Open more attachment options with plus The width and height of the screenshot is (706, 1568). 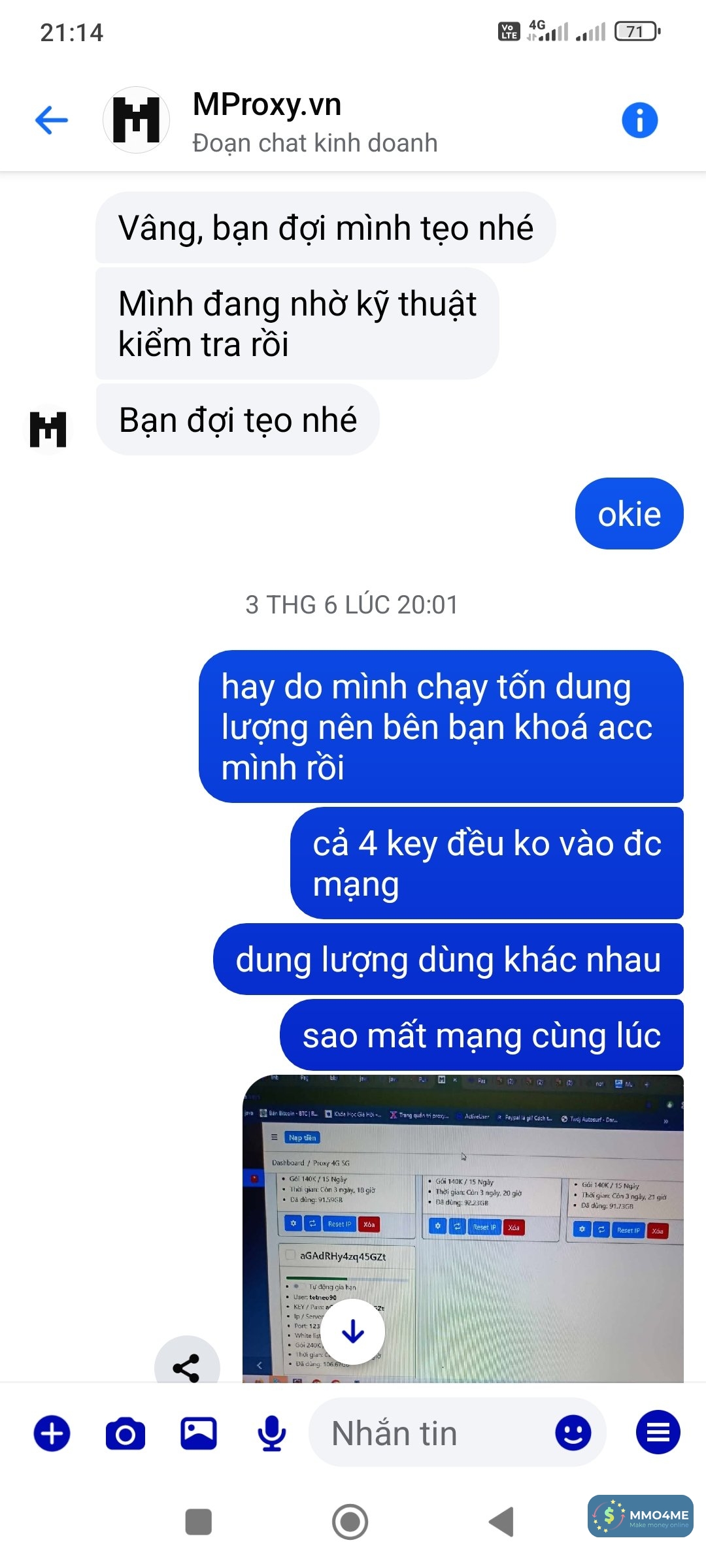tap(52, 1434)
